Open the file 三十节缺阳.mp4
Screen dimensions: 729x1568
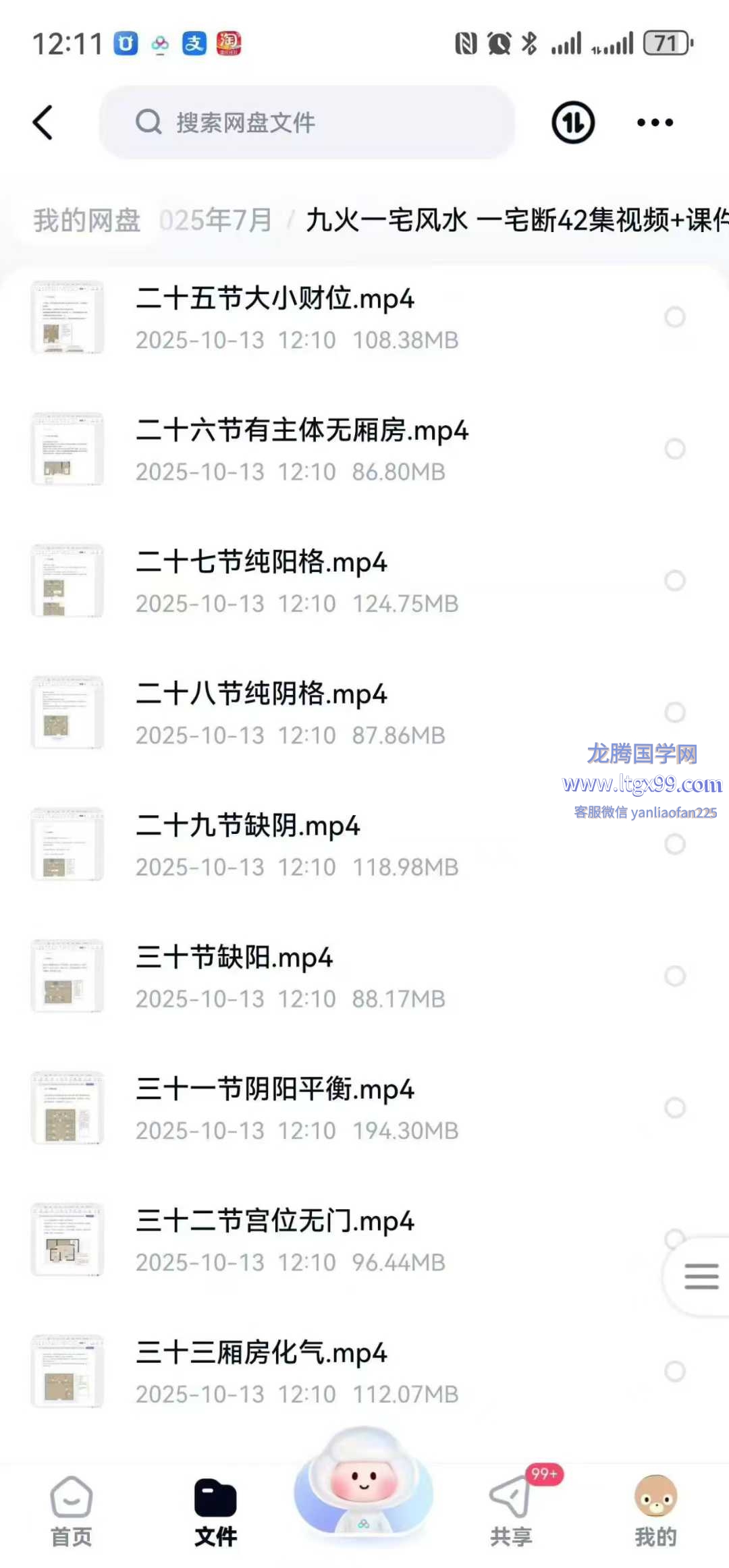234,957
